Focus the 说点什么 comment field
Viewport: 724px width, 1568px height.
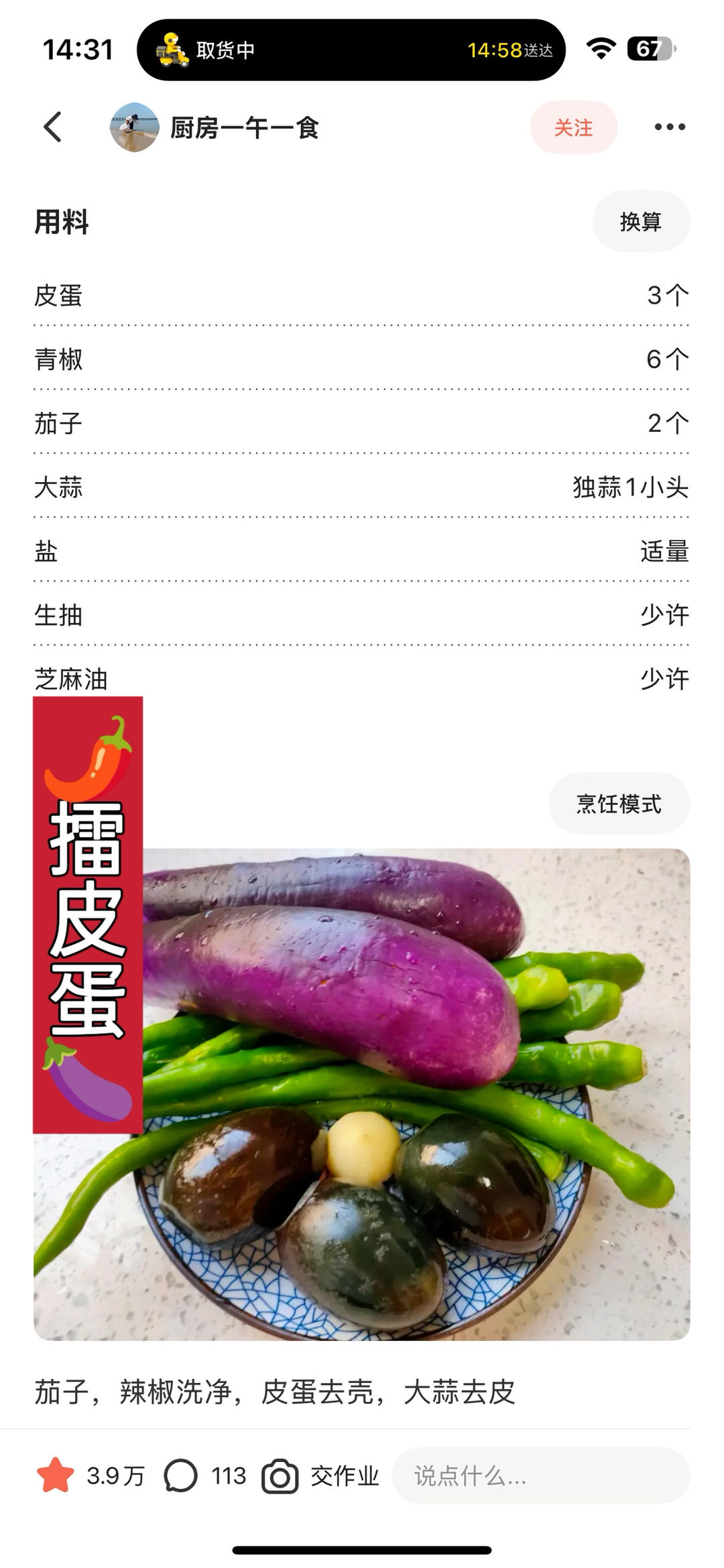tap(540, 1475)
